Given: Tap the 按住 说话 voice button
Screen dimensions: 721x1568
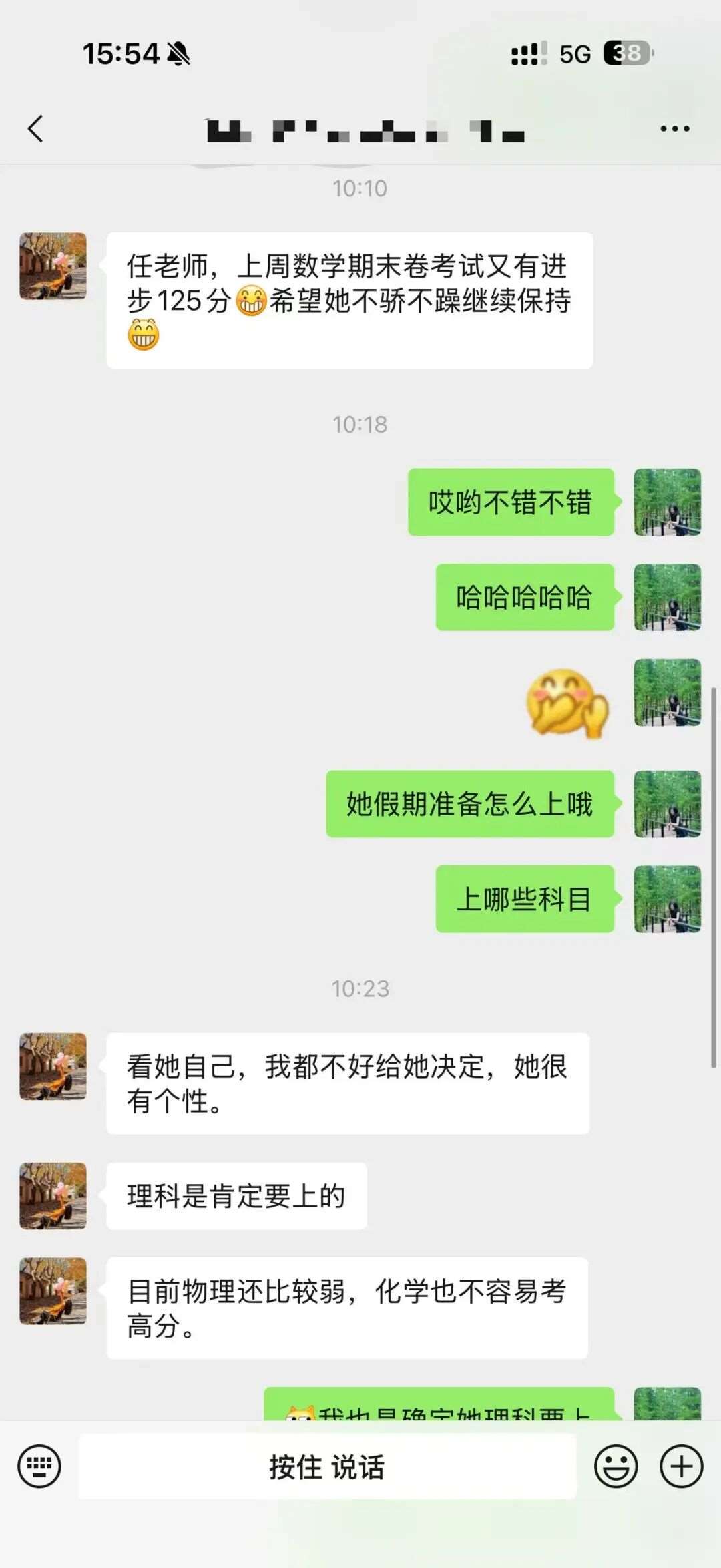Looking at the screenshot, I should [x=327, y=1466].
